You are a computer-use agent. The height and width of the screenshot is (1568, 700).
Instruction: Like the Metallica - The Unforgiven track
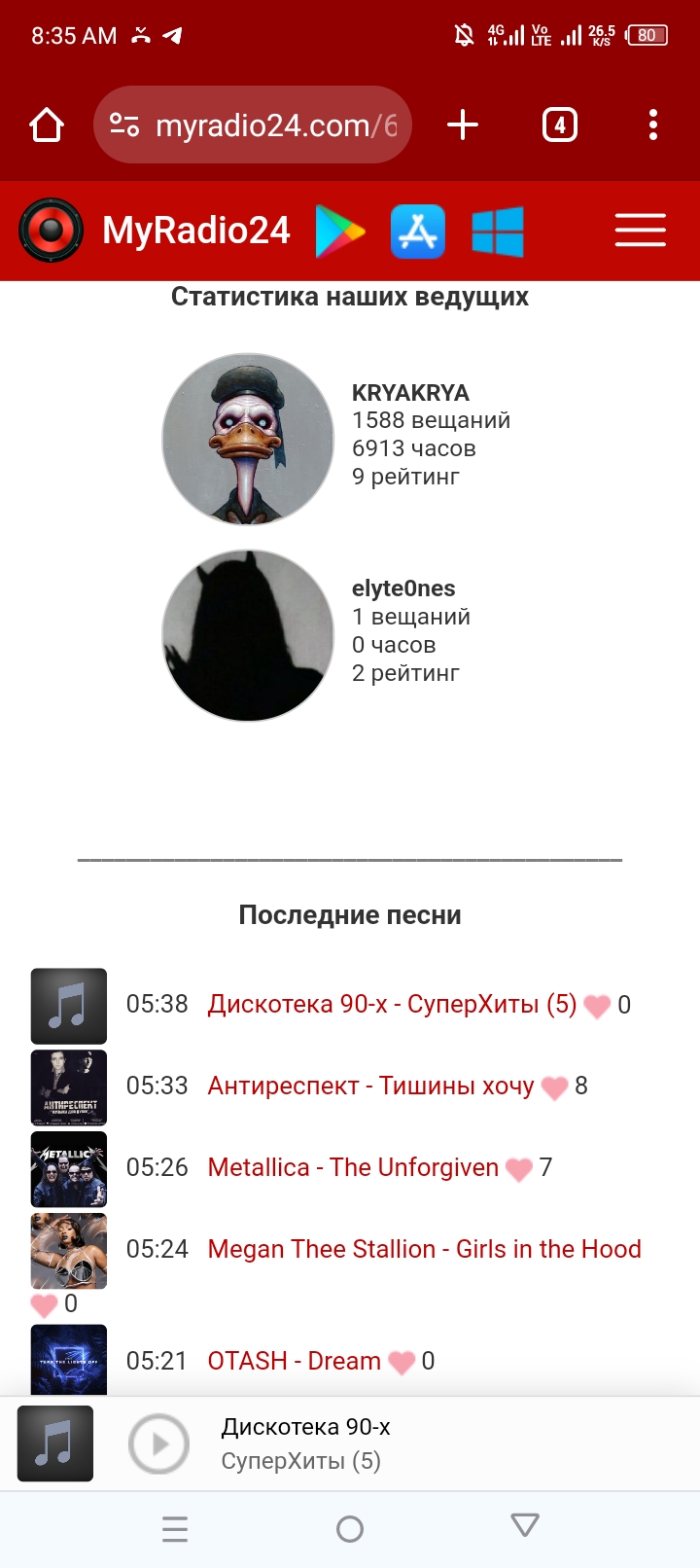point(519,1169)
